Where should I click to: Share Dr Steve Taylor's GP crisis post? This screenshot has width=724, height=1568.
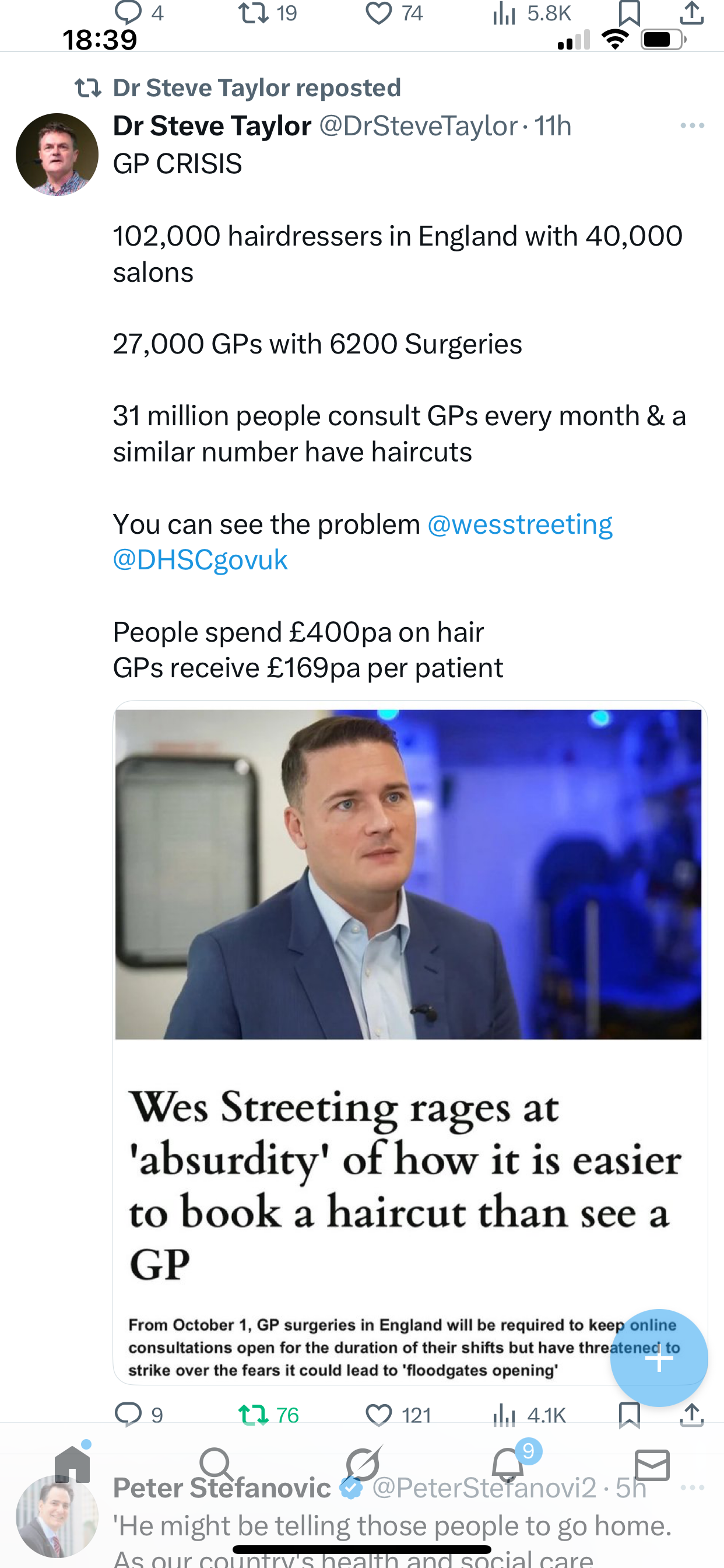click(x=692, y=1414)
